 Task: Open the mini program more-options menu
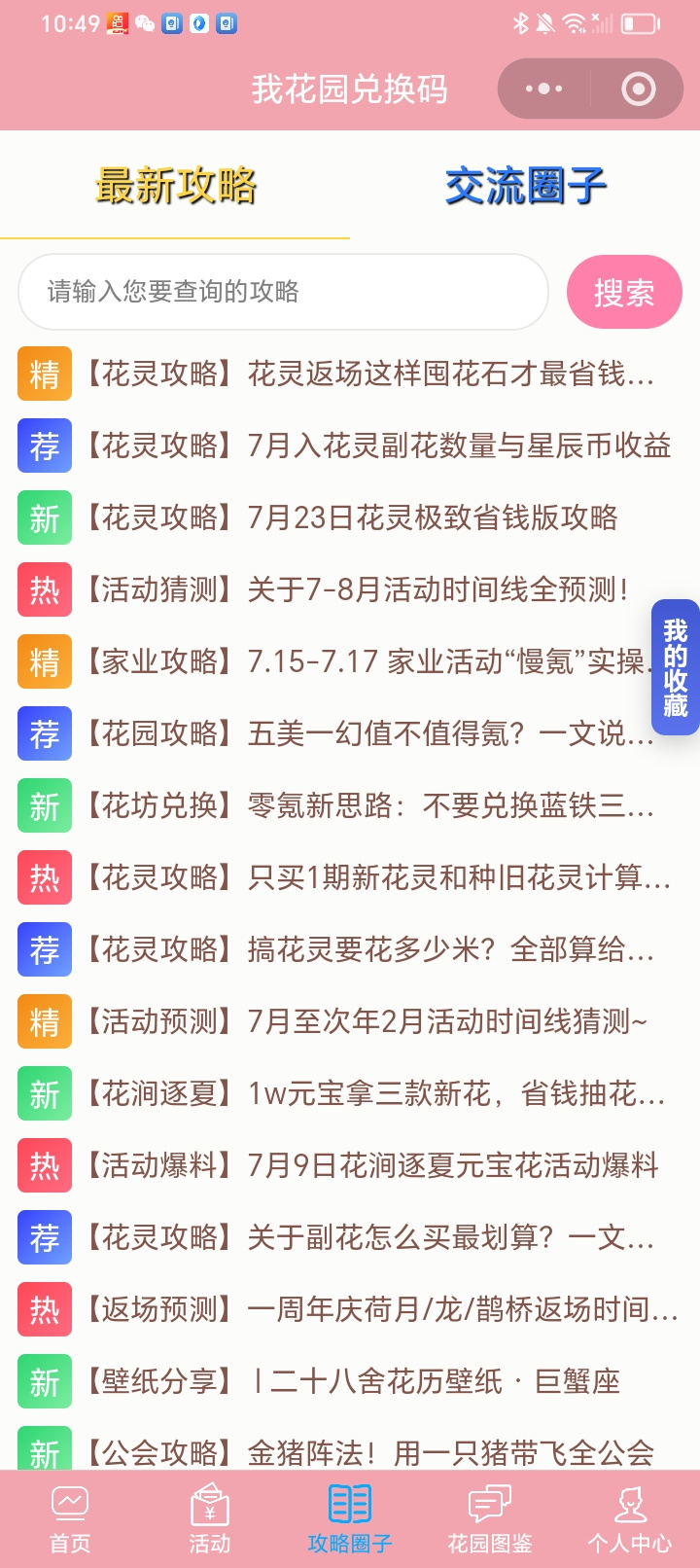[x=543, y=89]
